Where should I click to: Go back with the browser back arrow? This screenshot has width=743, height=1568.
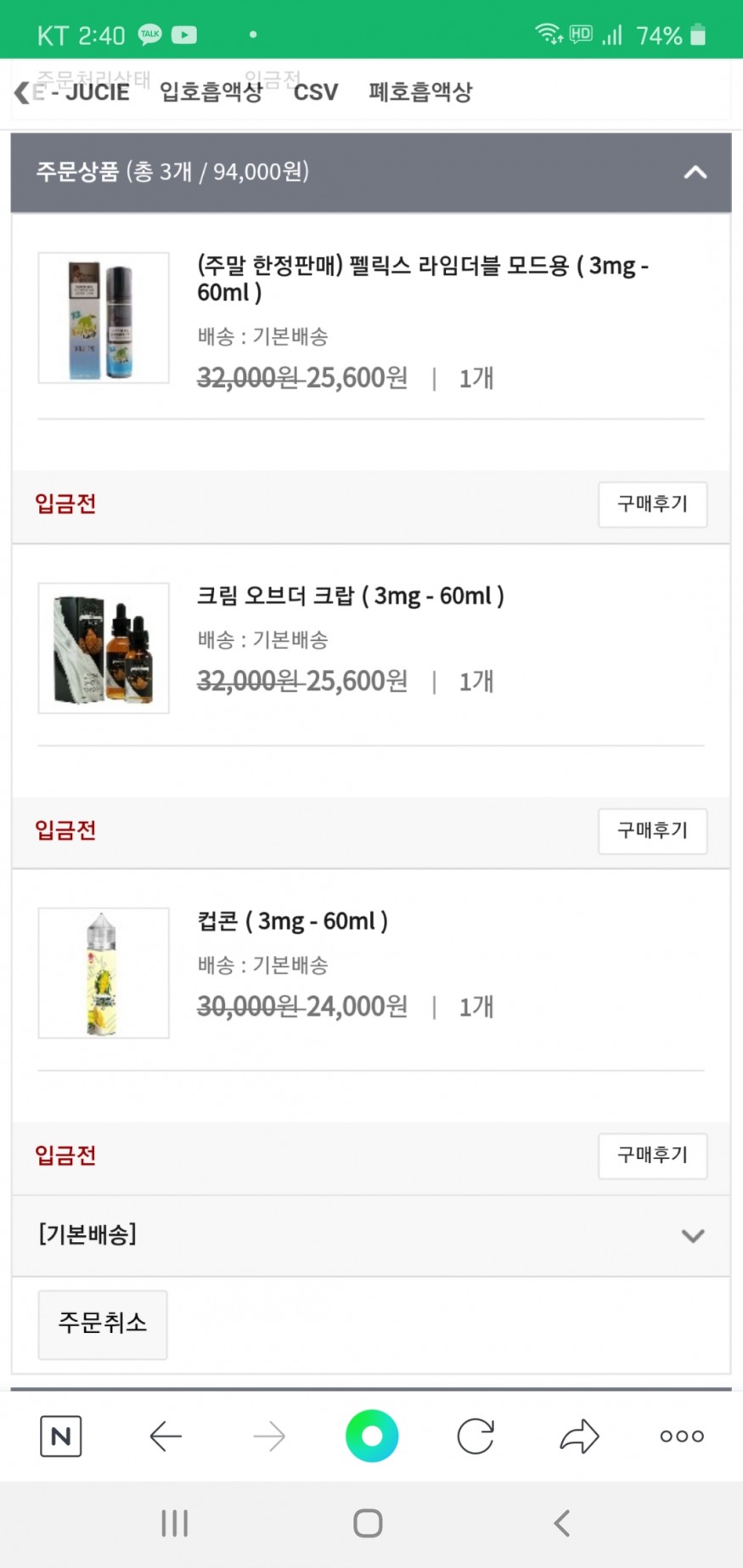[166, 1436]
